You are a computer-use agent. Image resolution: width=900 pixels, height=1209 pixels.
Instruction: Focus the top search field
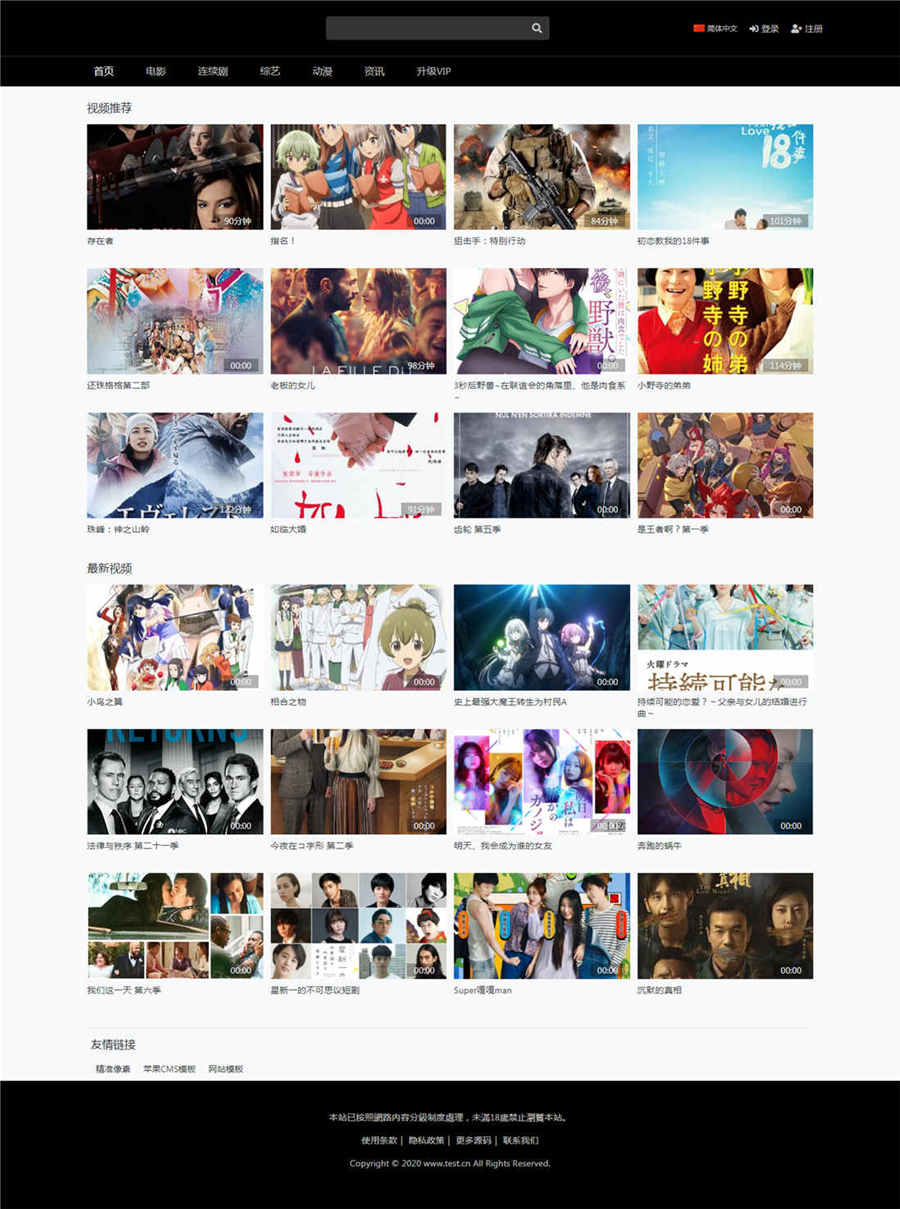427,29
